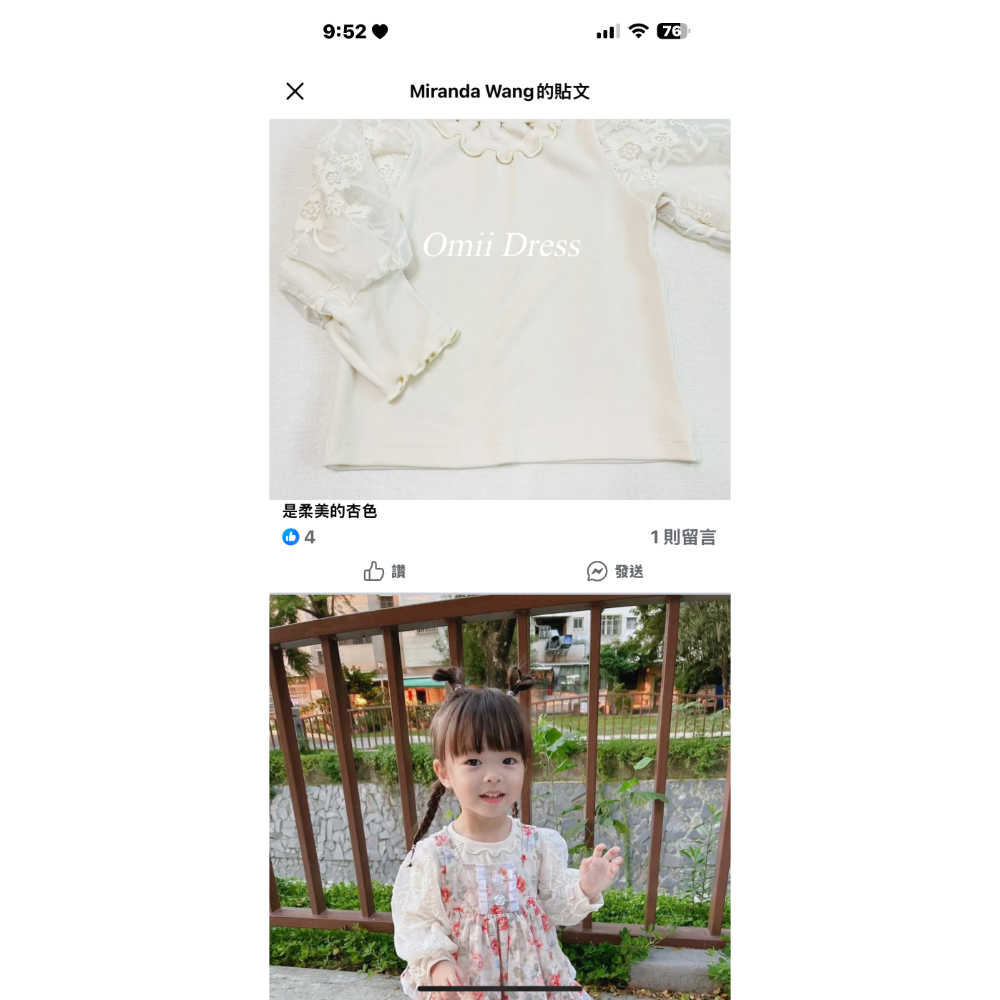Viewport: 1000px width, 1000px height.
Task: Close Miranda Wang's post view
Action: [x=295, y=91]
